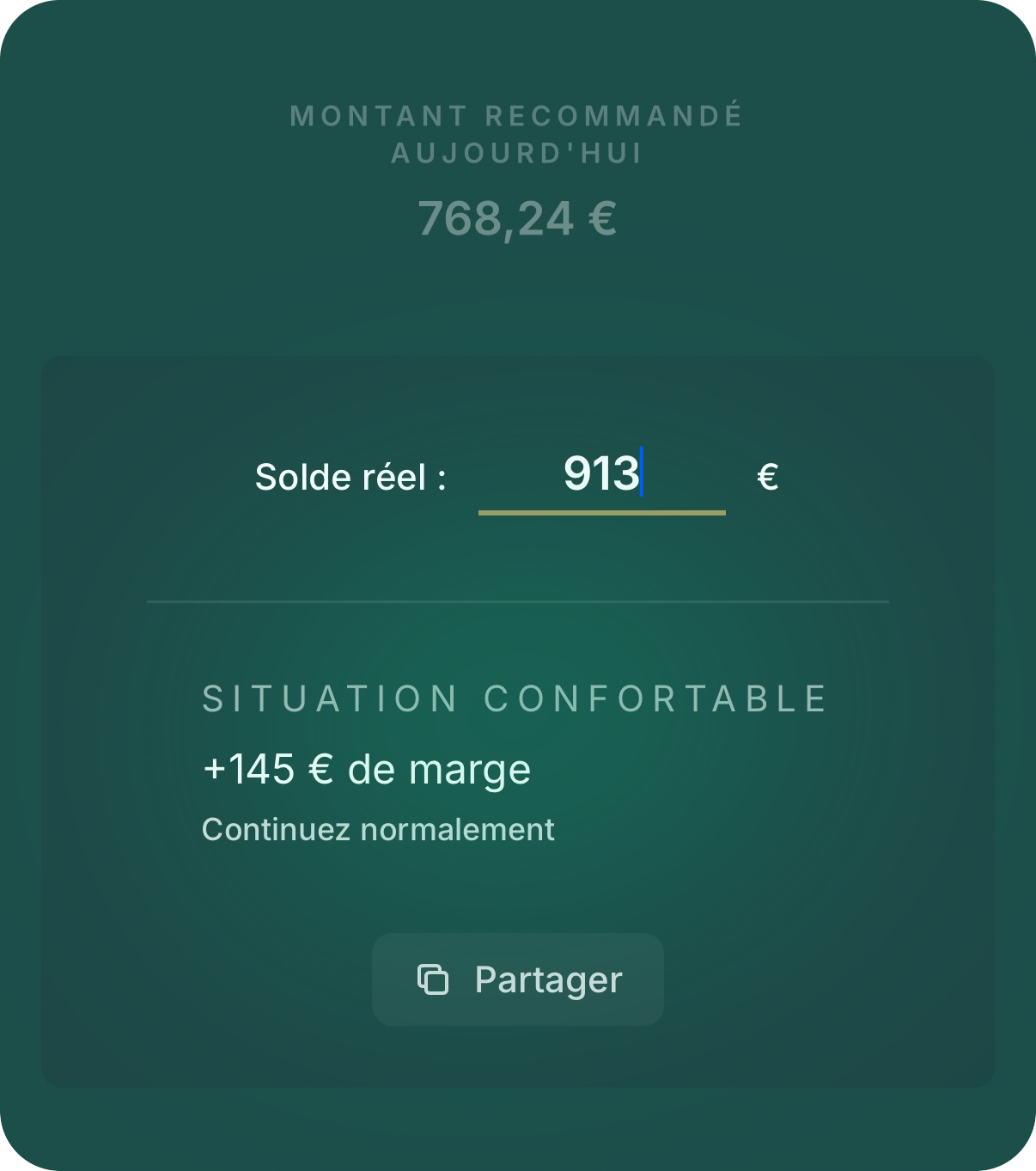This screenshot has height=1171, width=1036.
Task: Share the result with Partager
Action: point(518,979)
